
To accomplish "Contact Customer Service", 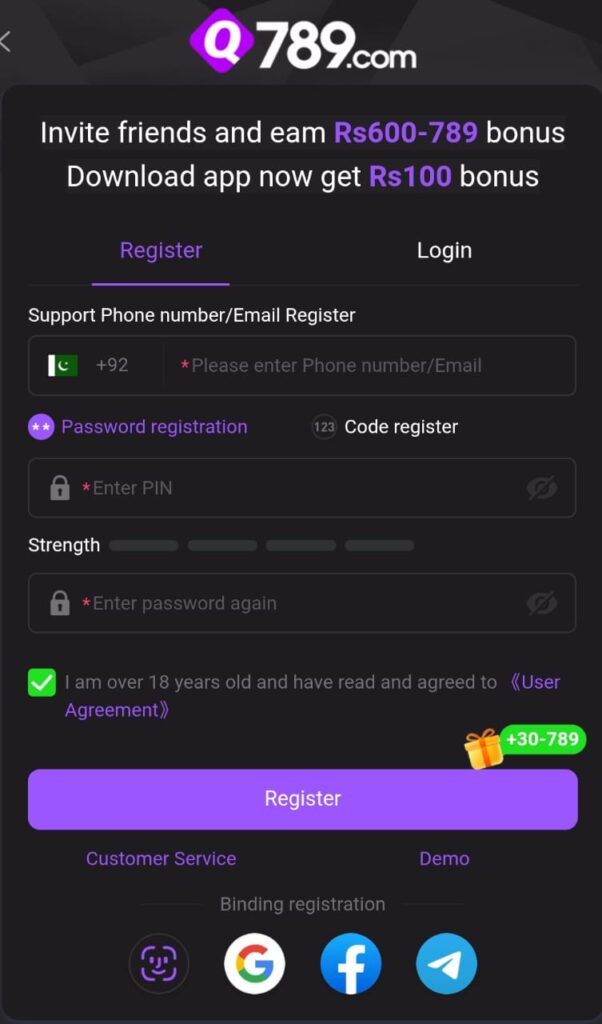I will pos(161,859).
